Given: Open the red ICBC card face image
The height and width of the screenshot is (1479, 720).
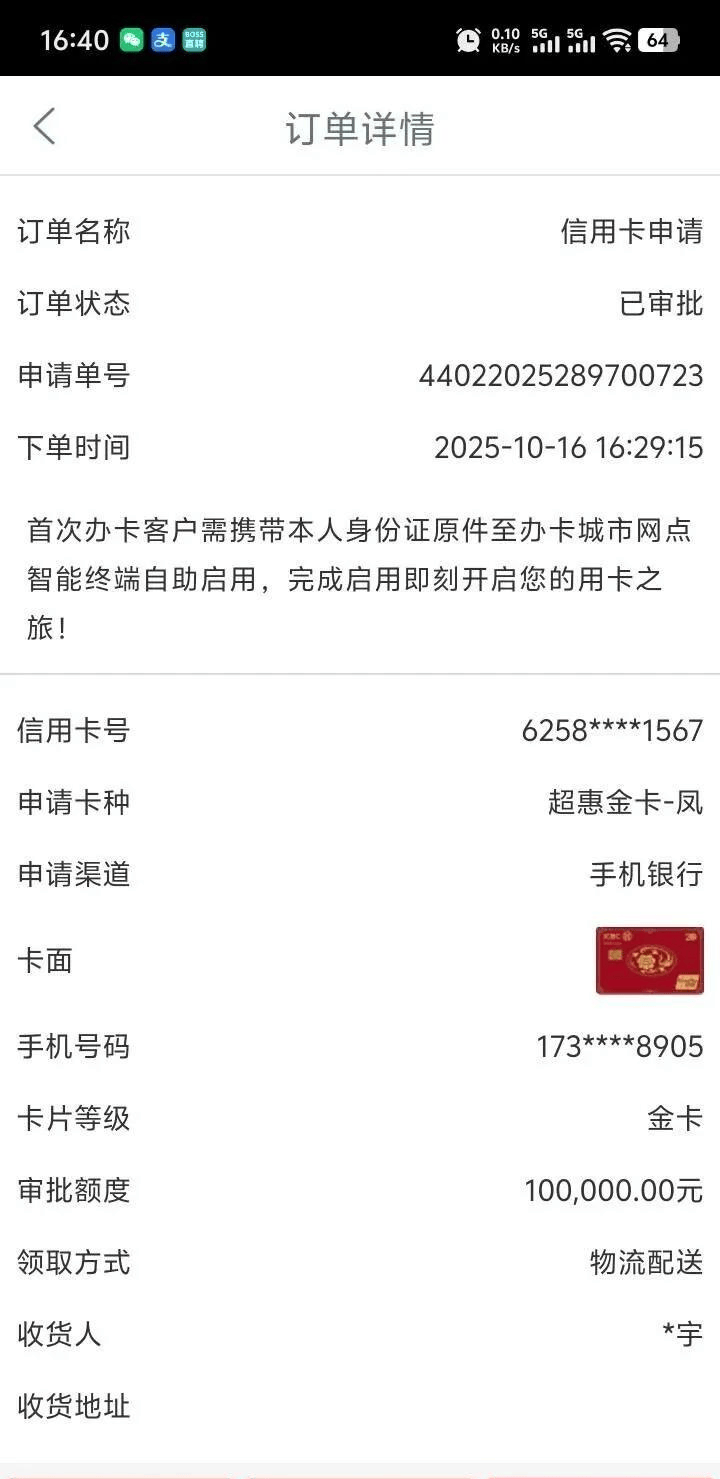Looking at the screenshot, I should 649,961.
